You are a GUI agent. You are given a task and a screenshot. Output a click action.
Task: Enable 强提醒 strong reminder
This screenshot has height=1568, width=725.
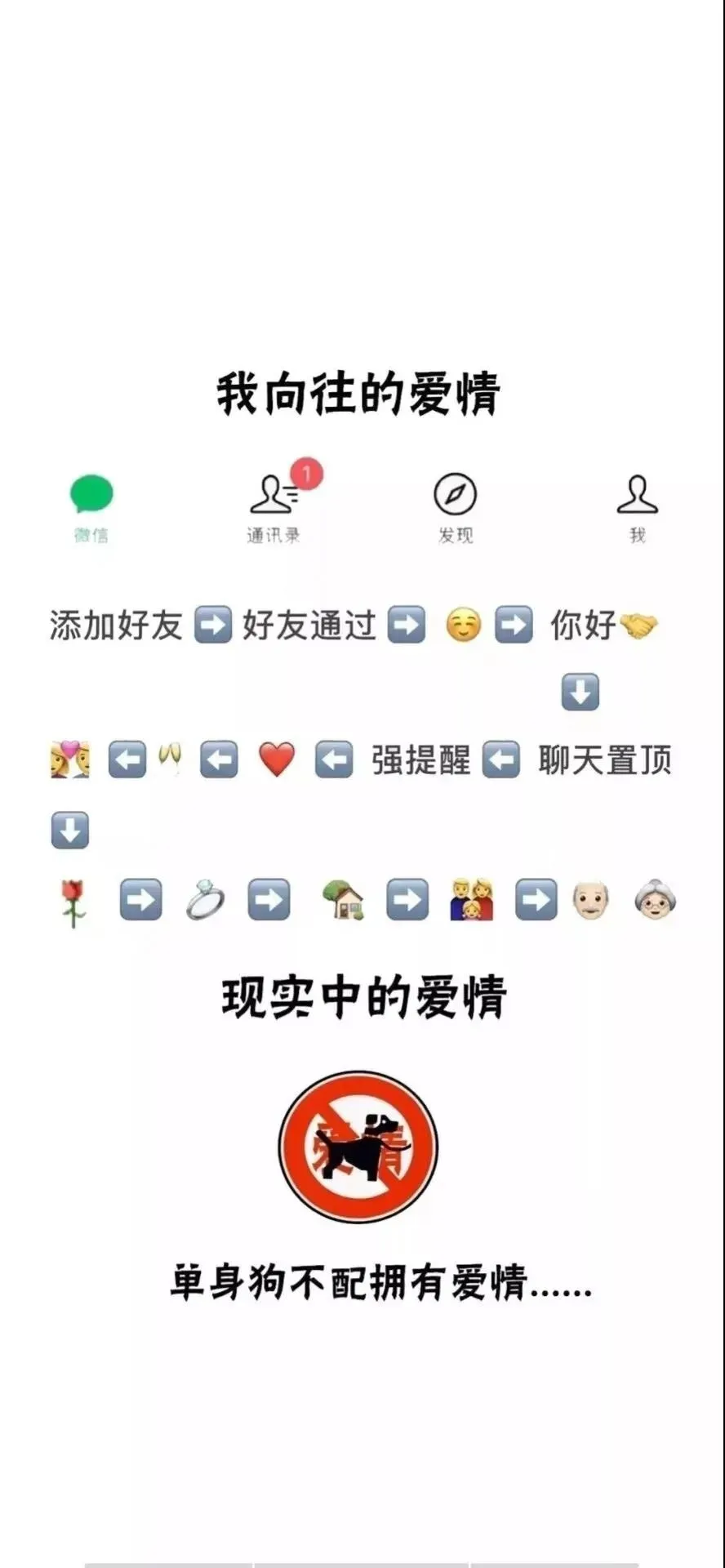tap(421, 759)
